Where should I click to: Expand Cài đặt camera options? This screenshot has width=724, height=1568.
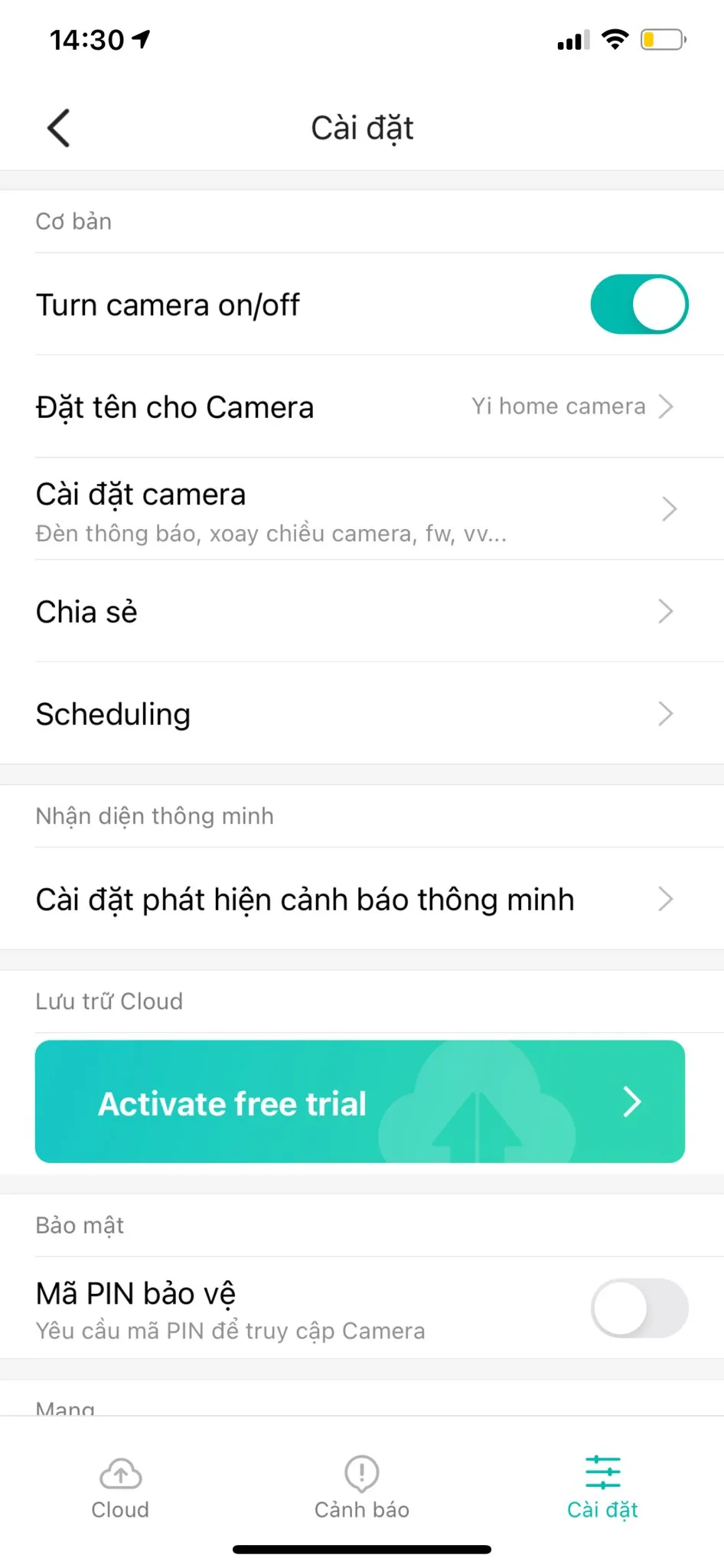pyautogui.click(x=361, y=509)
